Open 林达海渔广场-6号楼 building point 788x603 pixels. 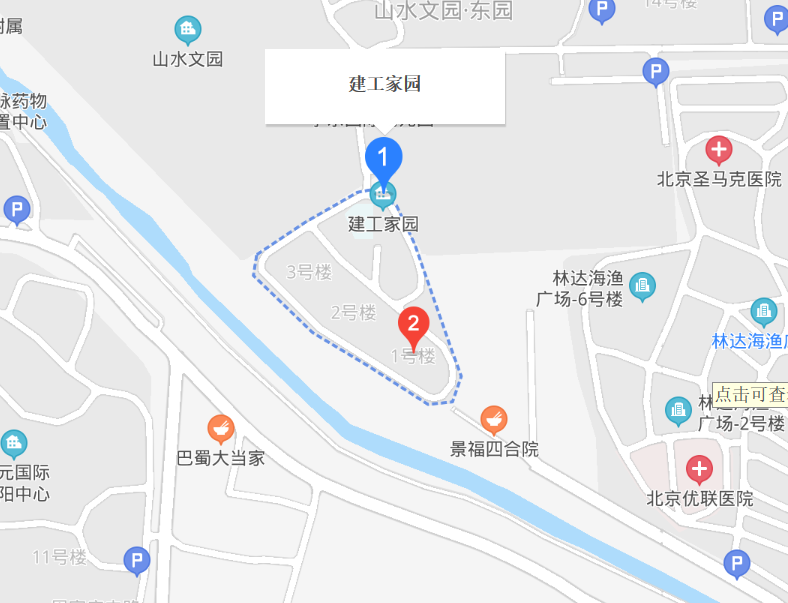click(x=643, y=284)
